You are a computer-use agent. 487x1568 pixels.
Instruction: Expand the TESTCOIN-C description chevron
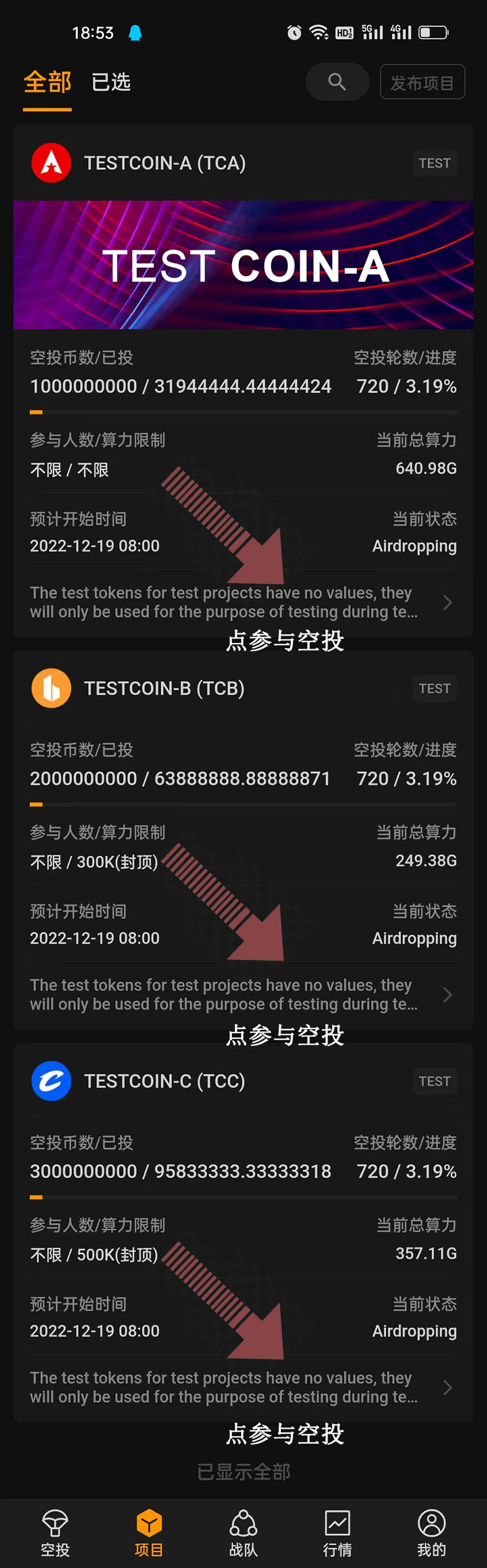pos(447,1387)
